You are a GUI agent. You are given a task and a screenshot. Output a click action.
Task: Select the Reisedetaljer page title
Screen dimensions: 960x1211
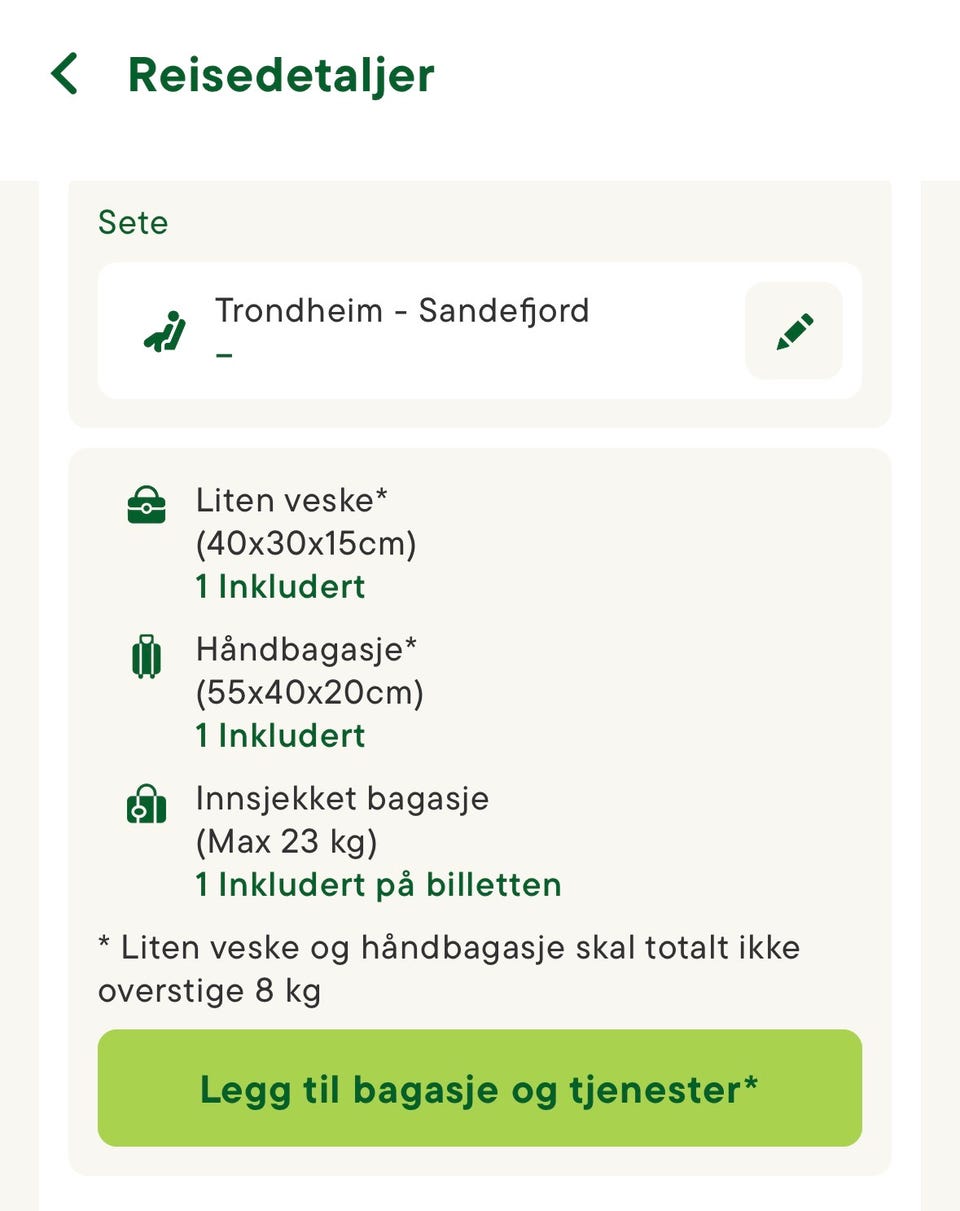(280, 74)
